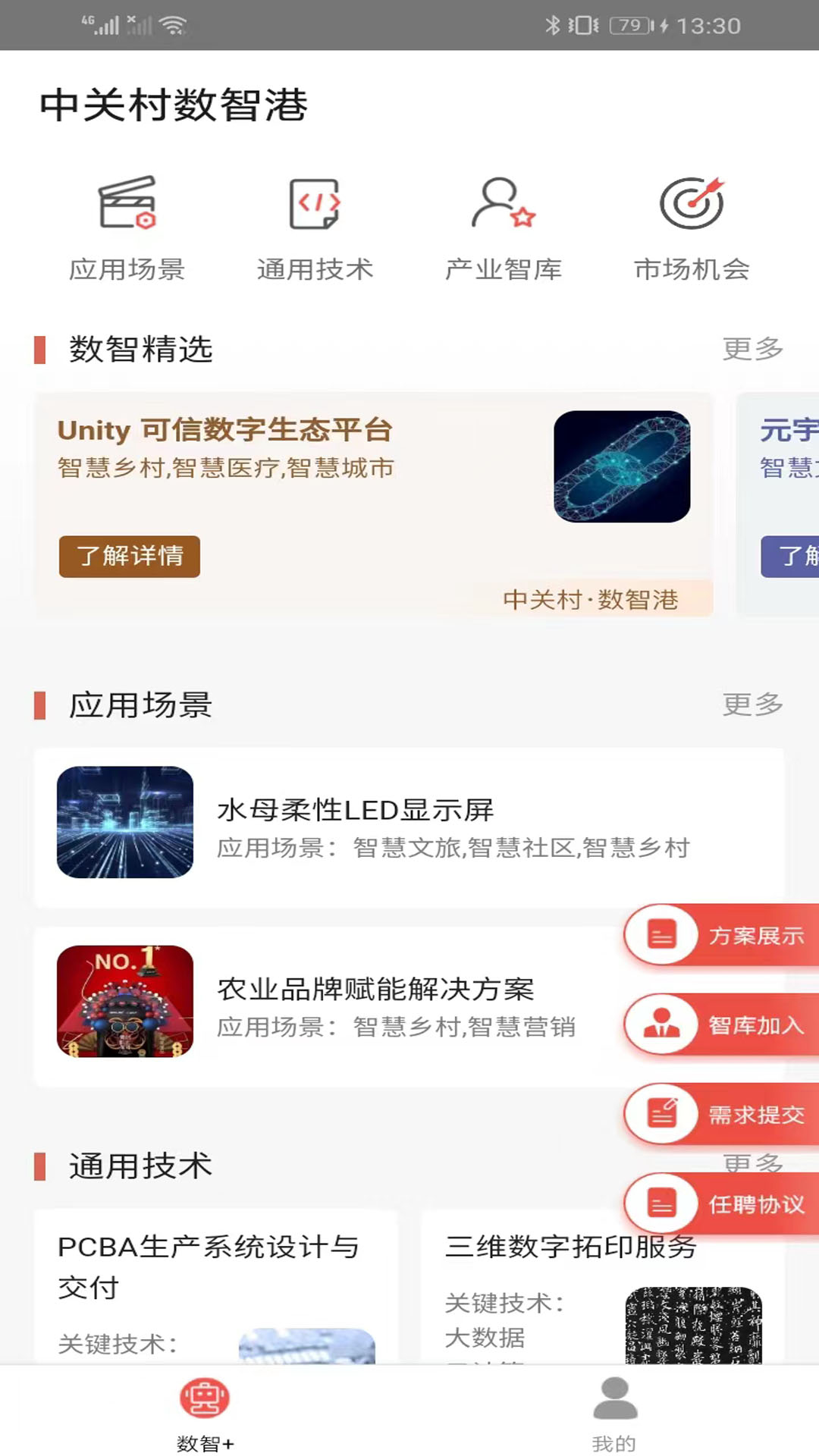Image resolution: width=819 pixels, height=1456 pixels.
Task: Open the 应用场景 shortcut icon
Action: pyautogui.click(x=127, y=227)
